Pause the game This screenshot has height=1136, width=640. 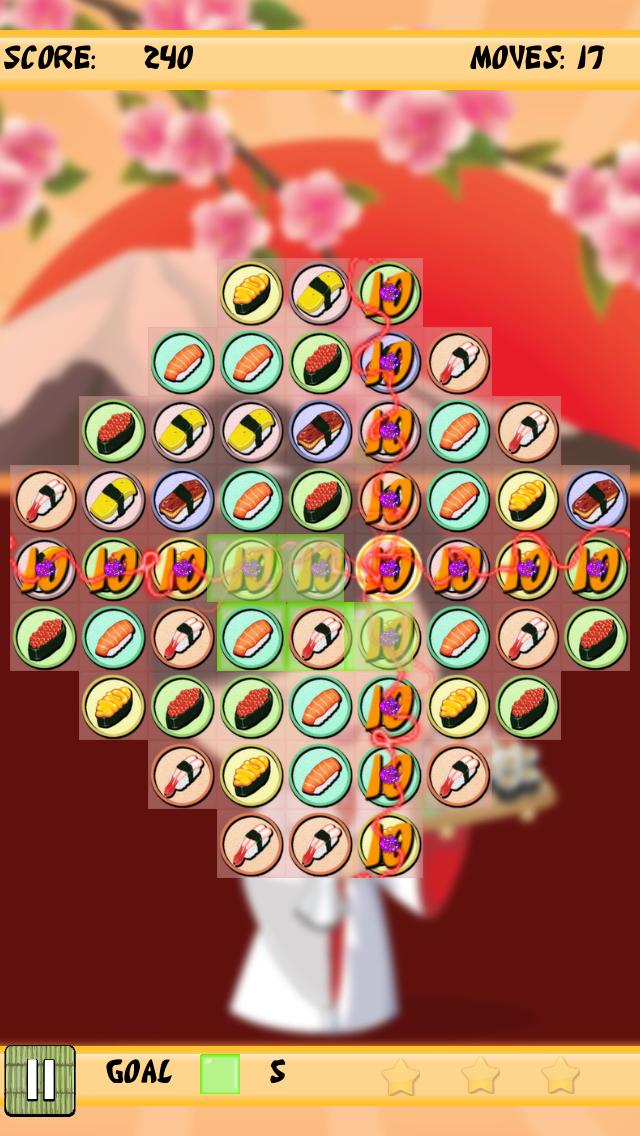40,1080
